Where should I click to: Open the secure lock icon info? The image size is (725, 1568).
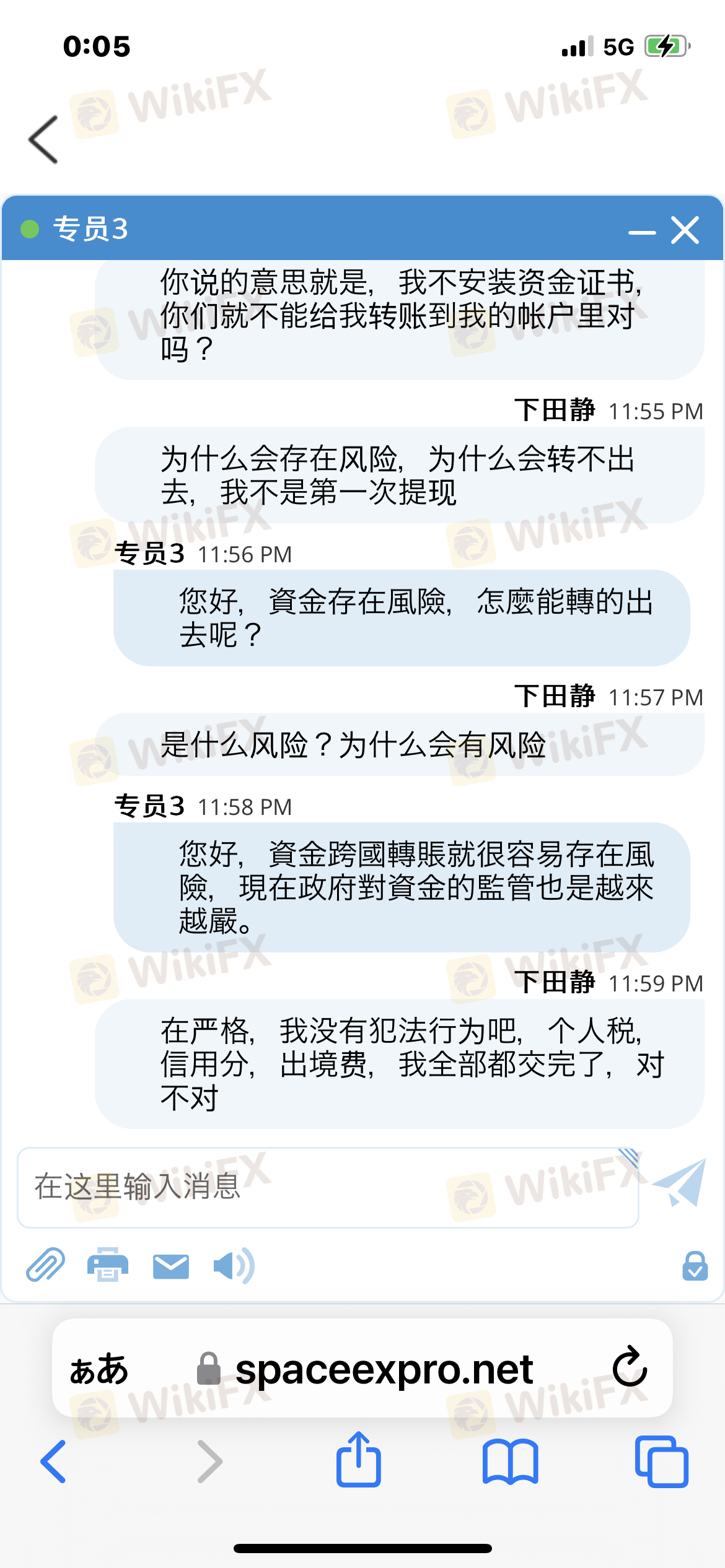click(695, 1265)
